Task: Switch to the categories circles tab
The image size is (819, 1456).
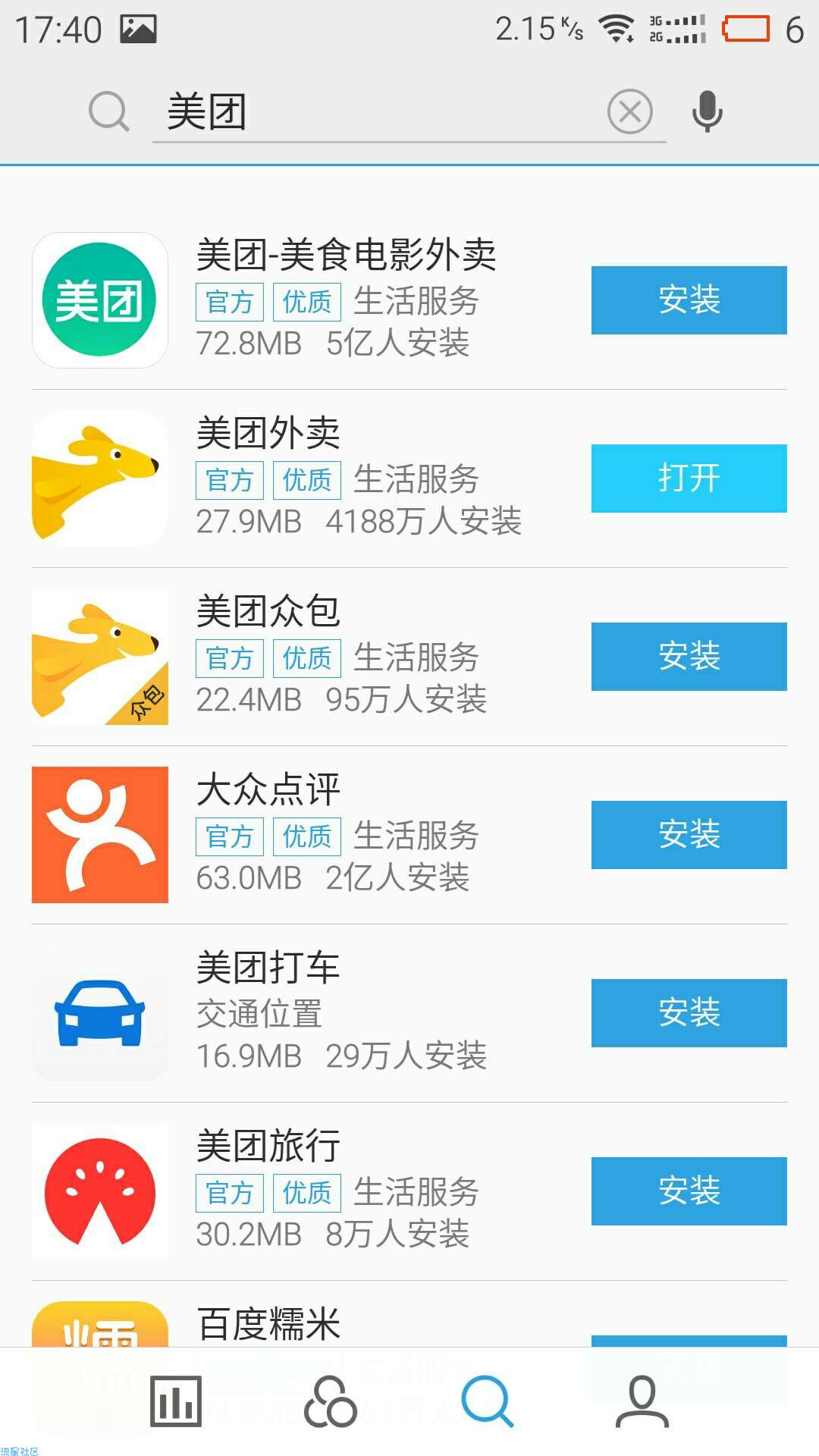Action: tap(331, 1401)
